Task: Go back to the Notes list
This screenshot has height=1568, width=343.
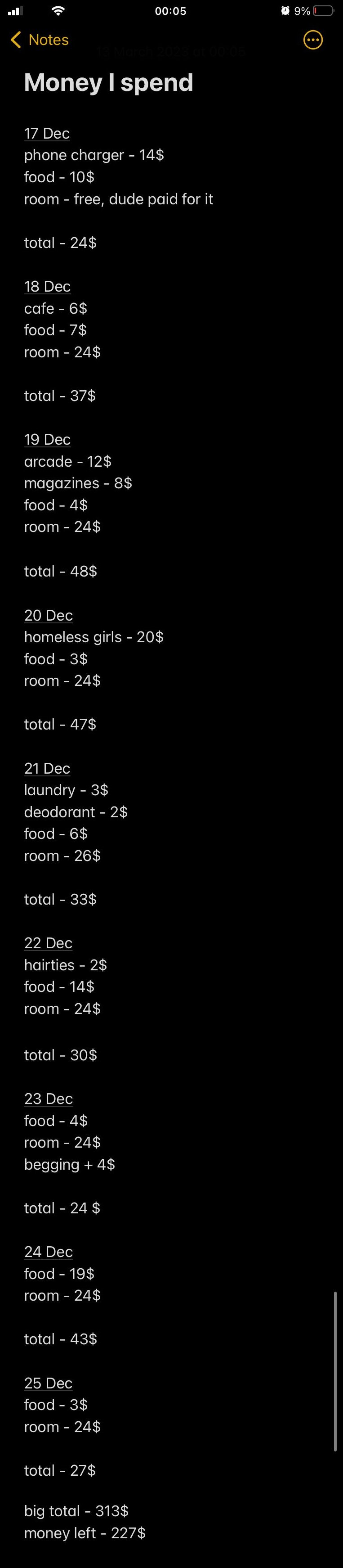Action: 39,40
